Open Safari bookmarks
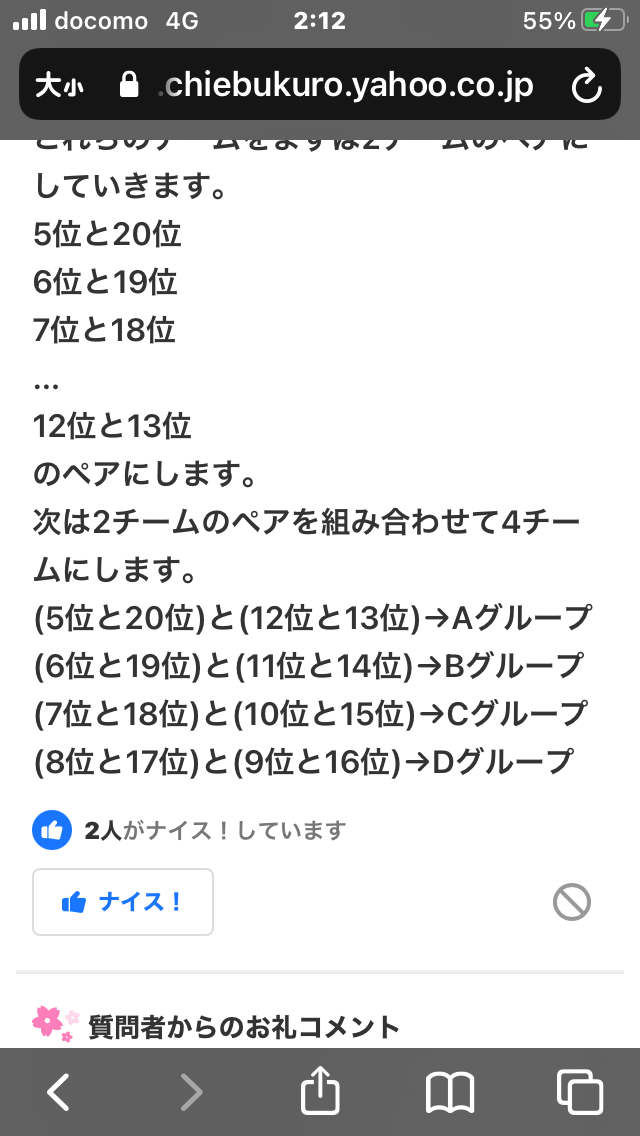640x1136 pixels. pos(450,1091)
